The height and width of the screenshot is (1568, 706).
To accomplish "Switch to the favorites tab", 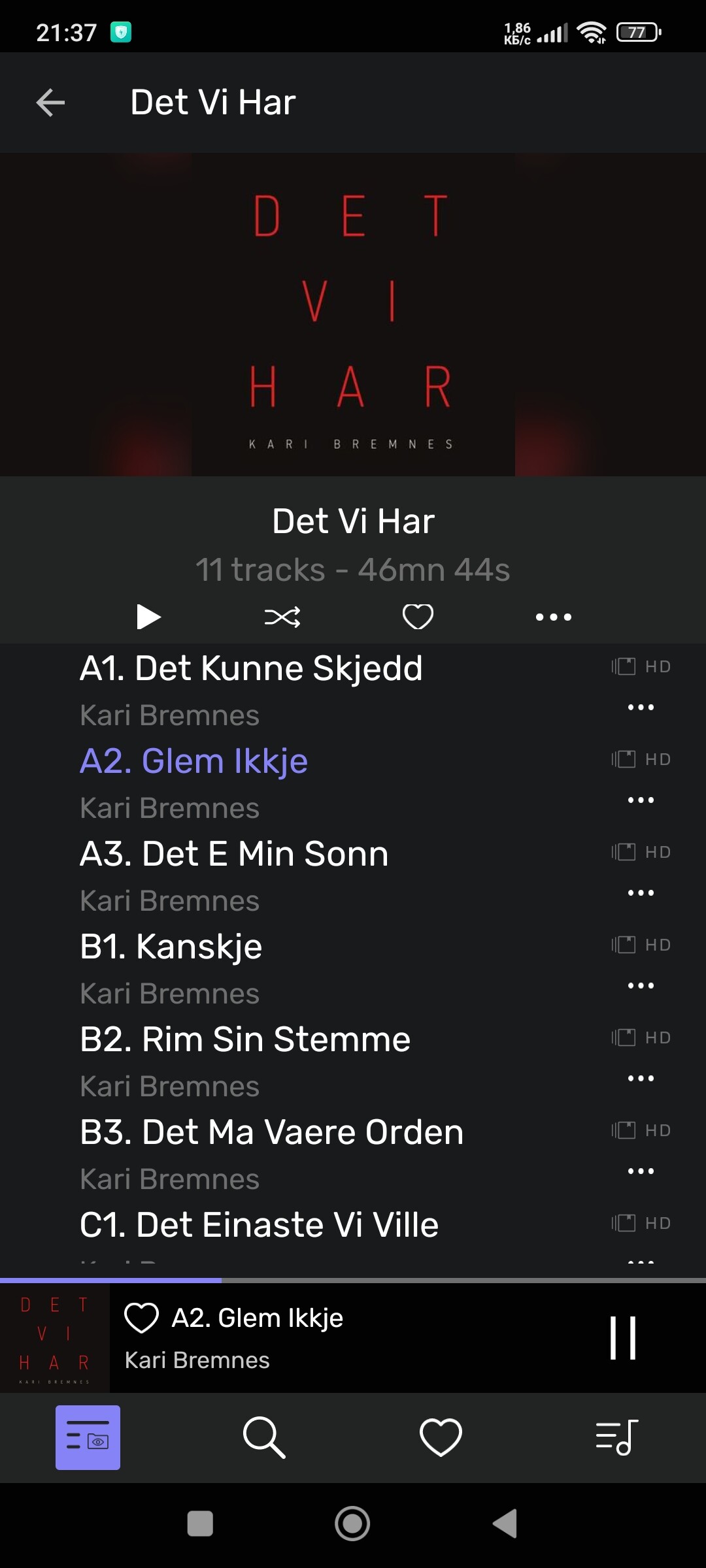I will [x=441, y=1437].
